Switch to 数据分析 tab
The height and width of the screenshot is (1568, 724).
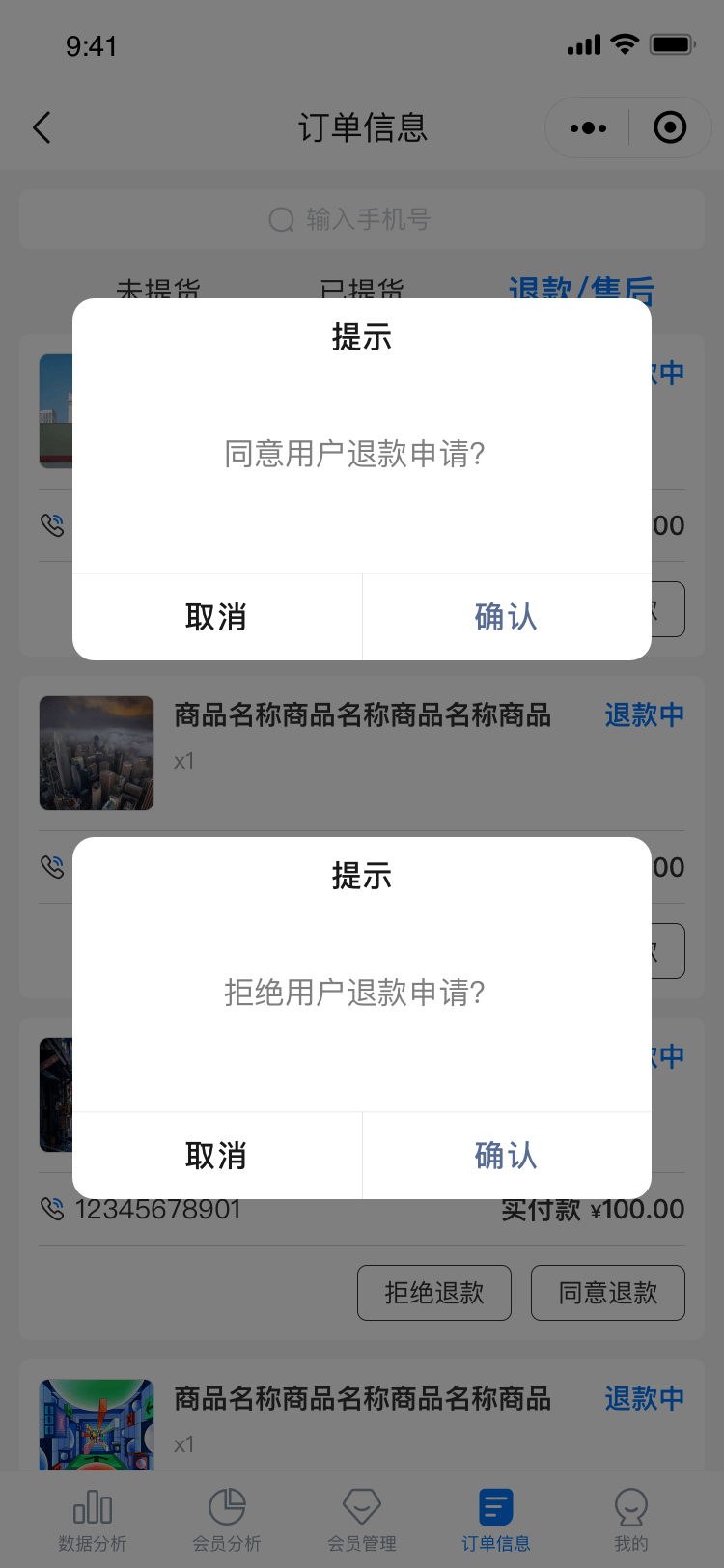[x=93, y=1520]
